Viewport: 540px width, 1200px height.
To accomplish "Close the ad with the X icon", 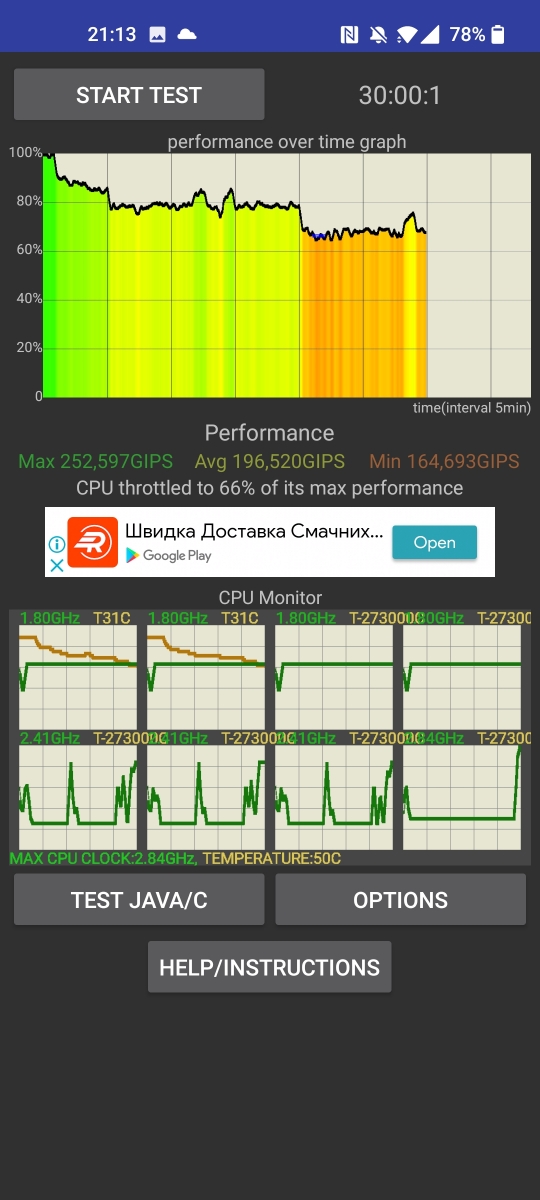I will 57,565.
